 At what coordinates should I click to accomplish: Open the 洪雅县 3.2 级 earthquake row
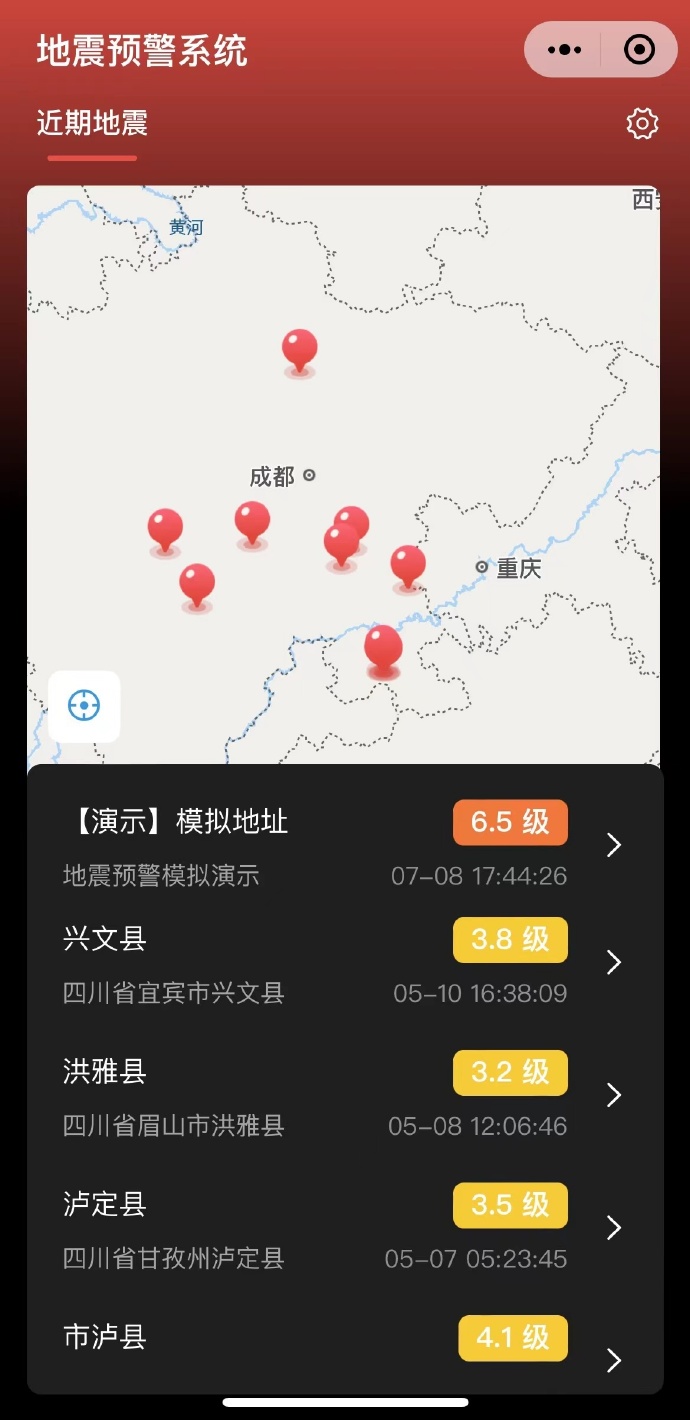pyautogui.click(x=345, y=1095)
